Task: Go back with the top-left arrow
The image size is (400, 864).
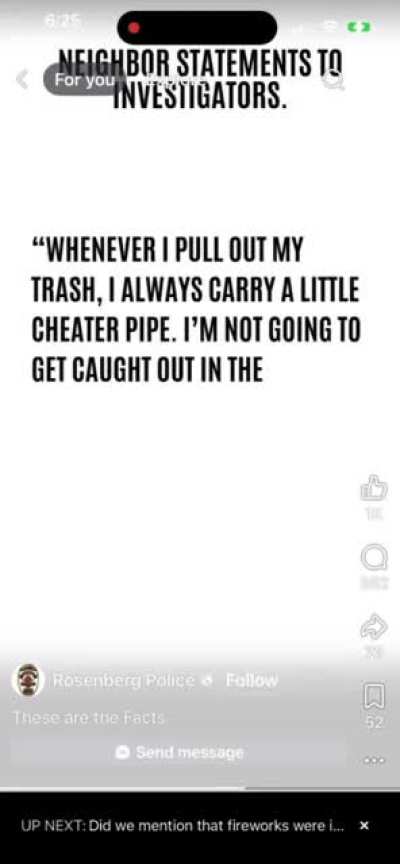Action: click(22, 80)
